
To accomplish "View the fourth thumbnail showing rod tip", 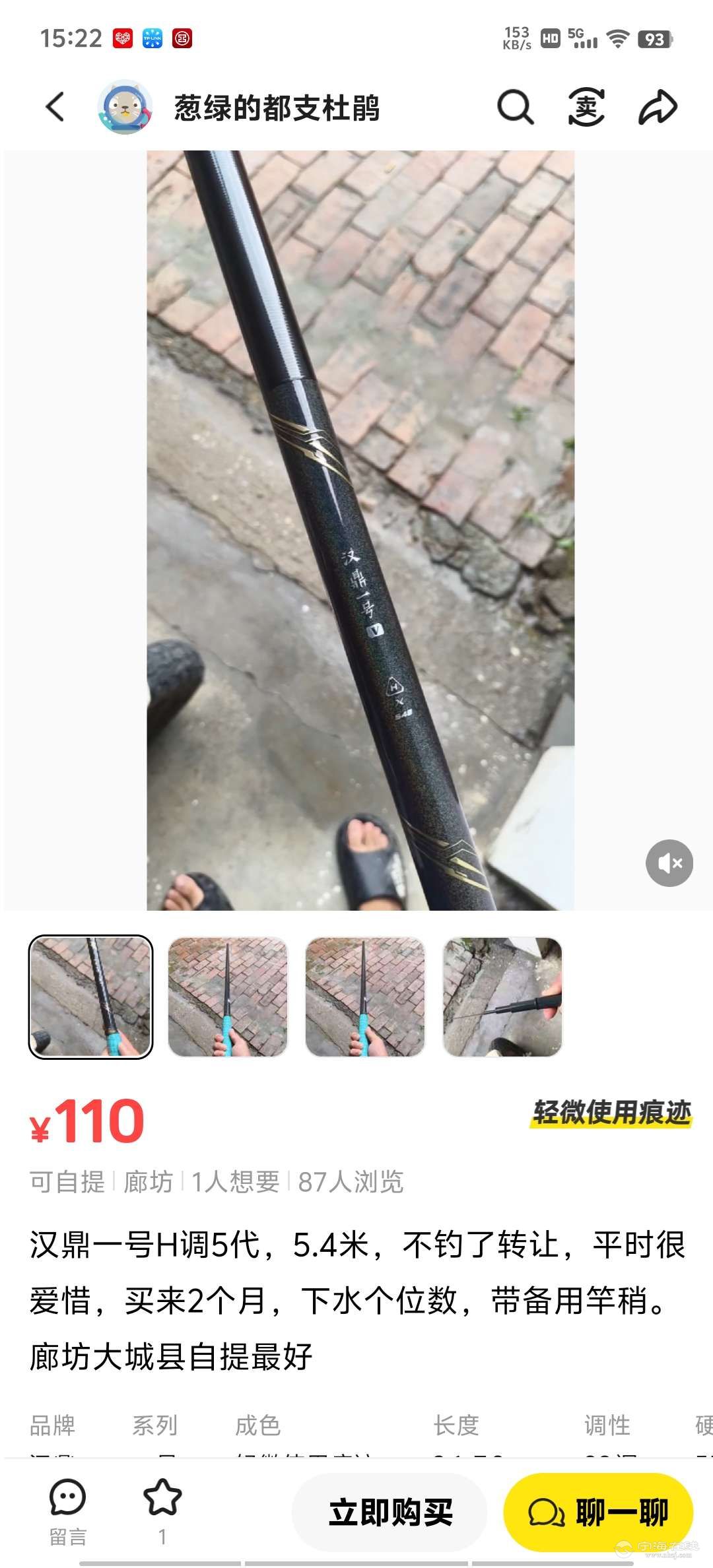I will coord(502,996).
